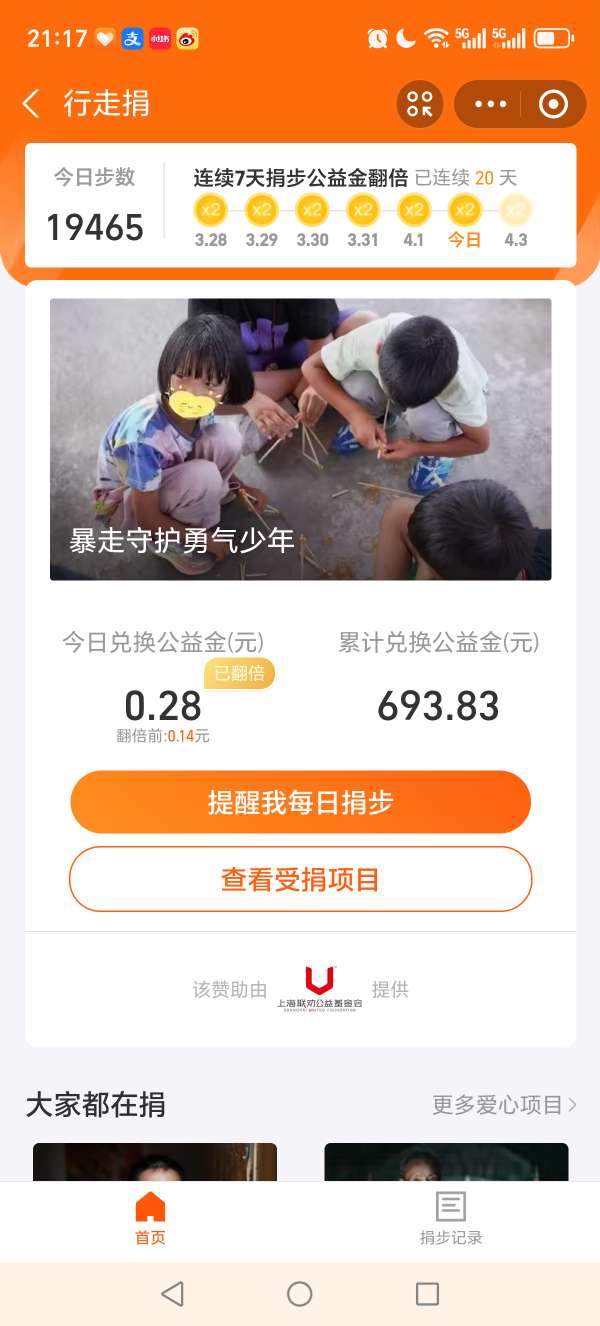Switch to the 捐步记录 tab

(x=450, y=1219)
